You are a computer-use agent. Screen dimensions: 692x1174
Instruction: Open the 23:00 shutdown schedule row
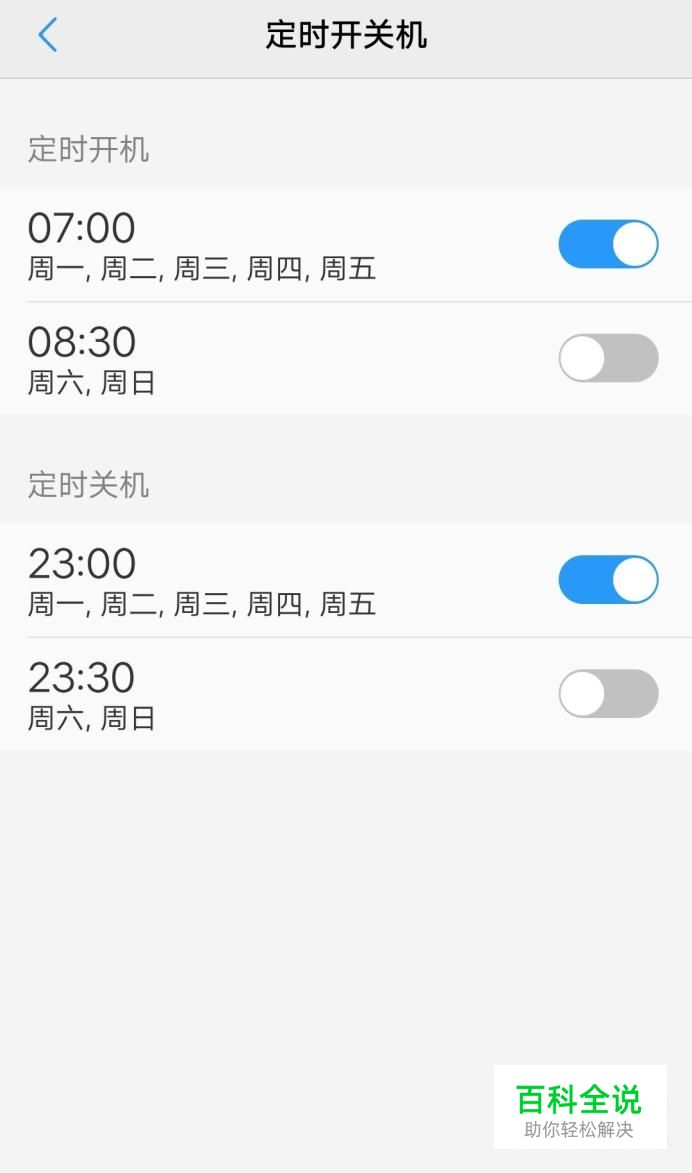click(x=346, y=580)
